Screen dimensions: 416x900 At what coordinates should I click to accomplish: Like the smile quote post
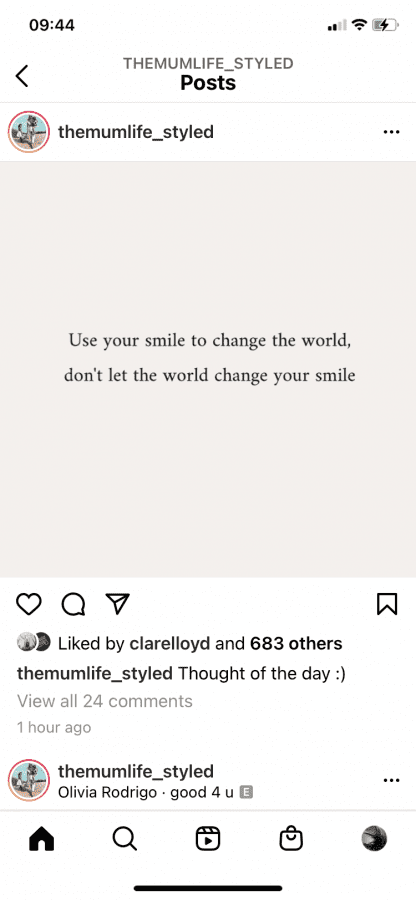(29, 604)
